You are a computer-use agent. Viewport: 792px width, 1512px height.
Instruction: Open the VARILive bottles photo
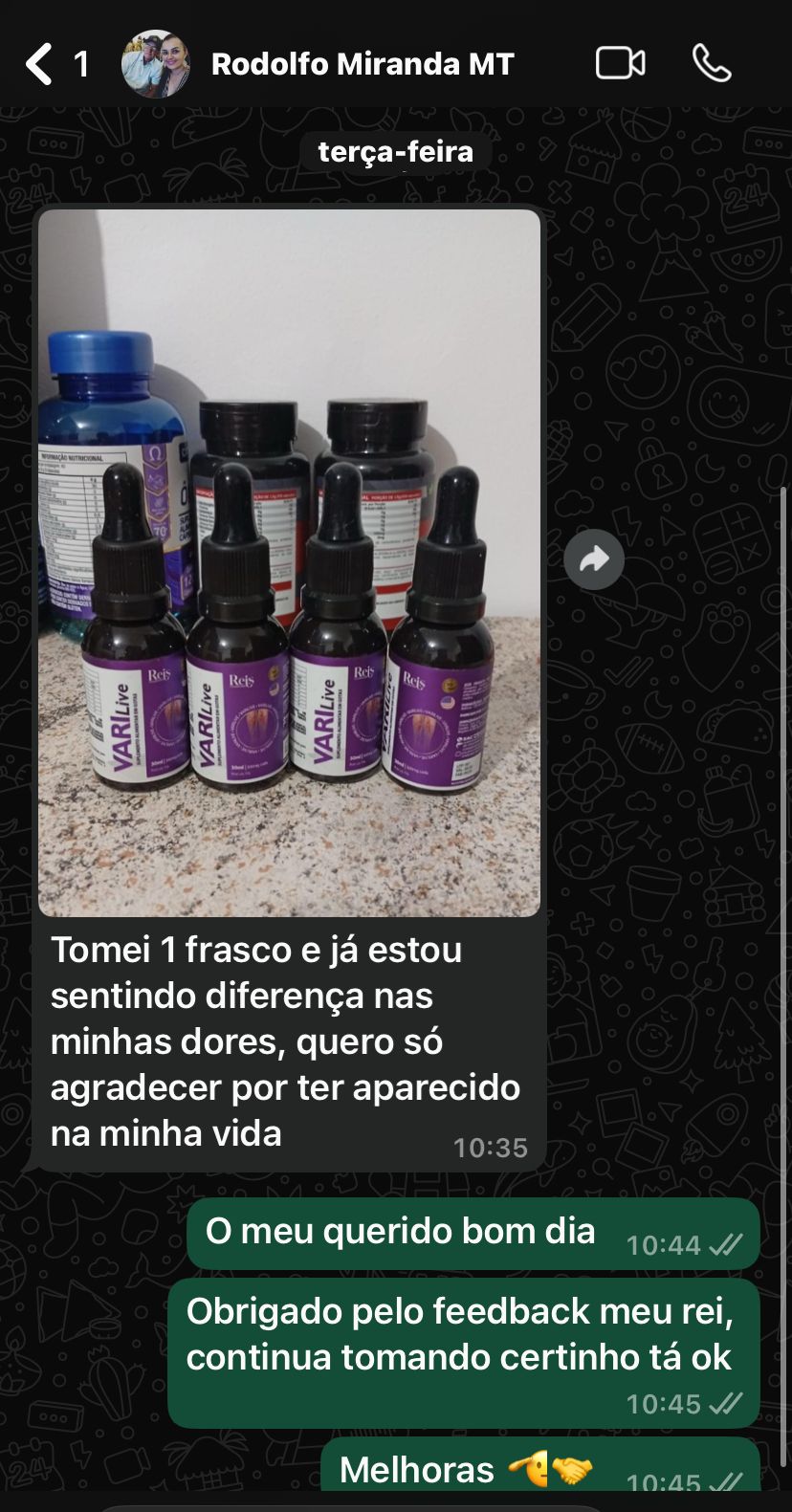pyautogui.click(x=289, y=562)
